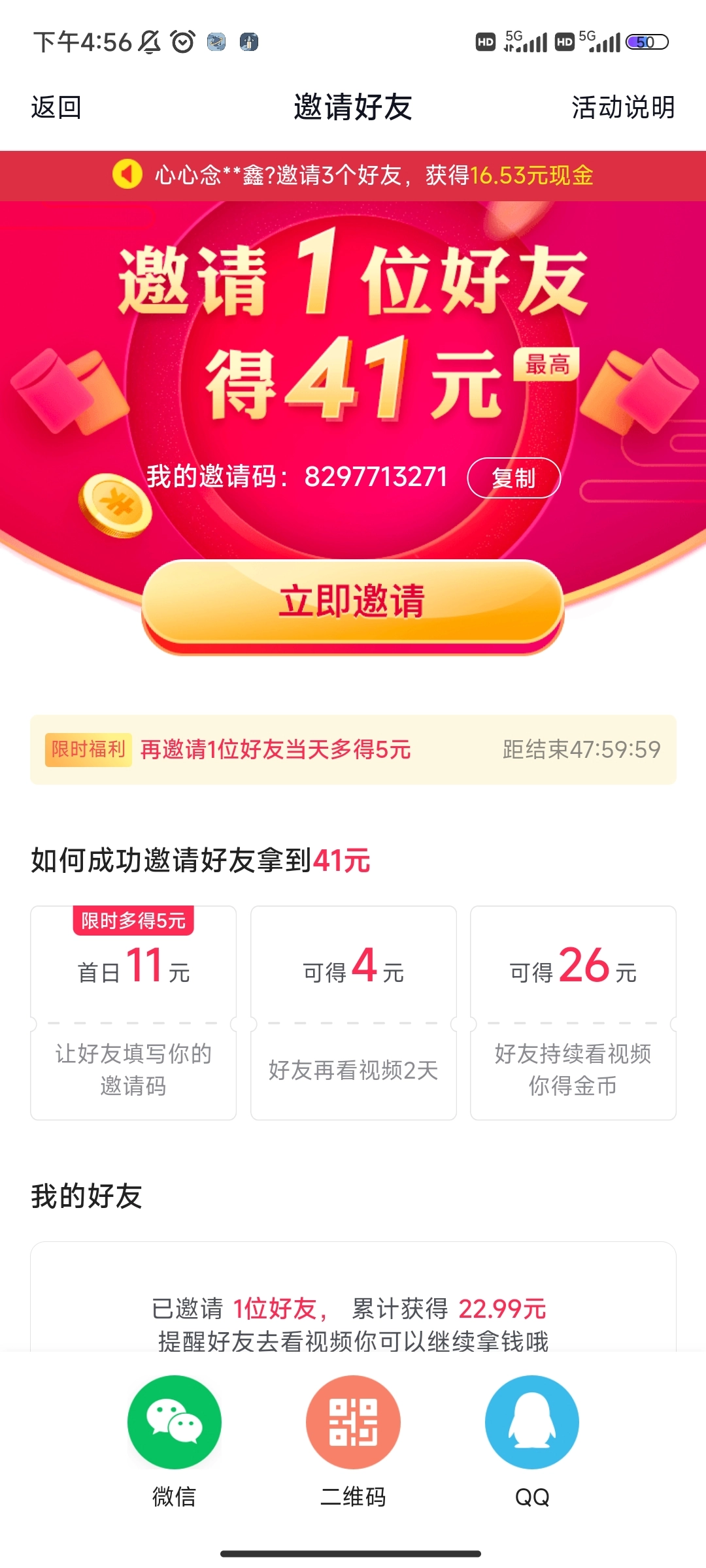The width and height of the screenshot is (706, 1568).
Task: Open 活动说明 activity rules
Action: pos(622,107)
